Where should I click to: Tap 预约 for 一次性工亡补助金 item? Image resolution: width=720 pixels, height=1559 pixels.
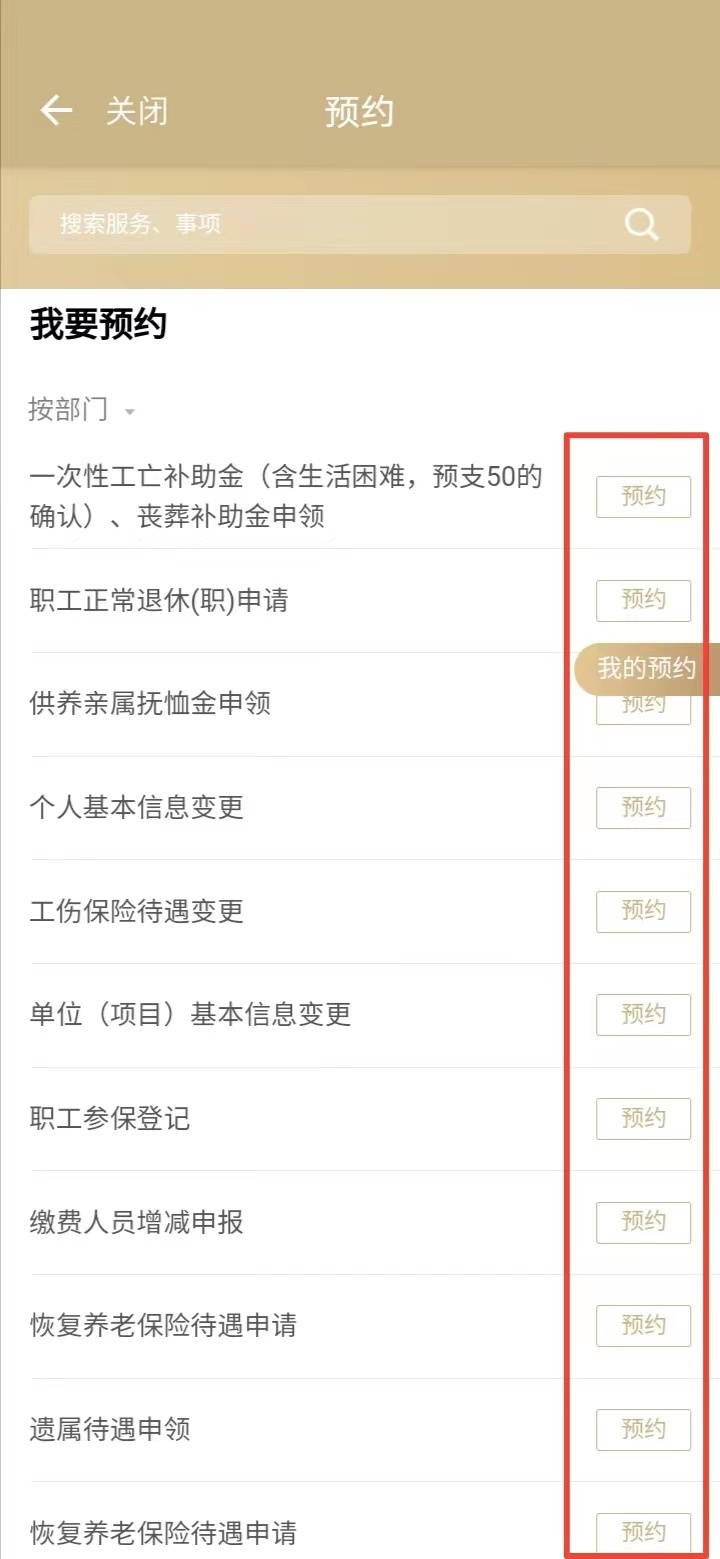point(643,497)
